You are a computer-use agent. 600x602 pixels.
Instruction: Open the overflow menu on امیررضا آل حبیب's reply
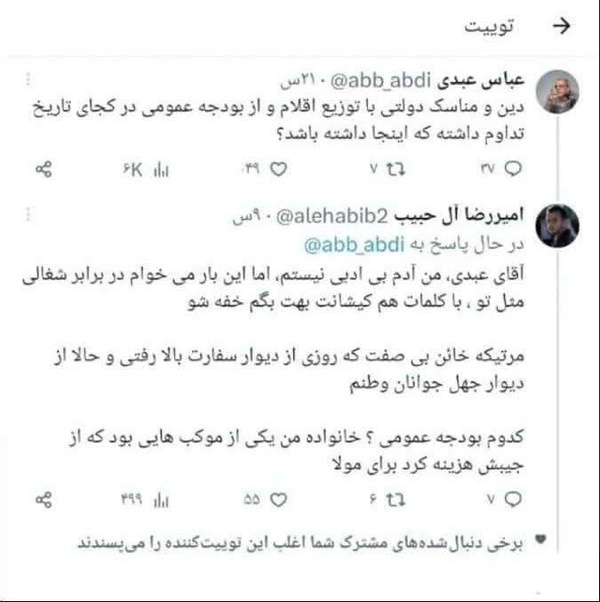tap(28, 214)
